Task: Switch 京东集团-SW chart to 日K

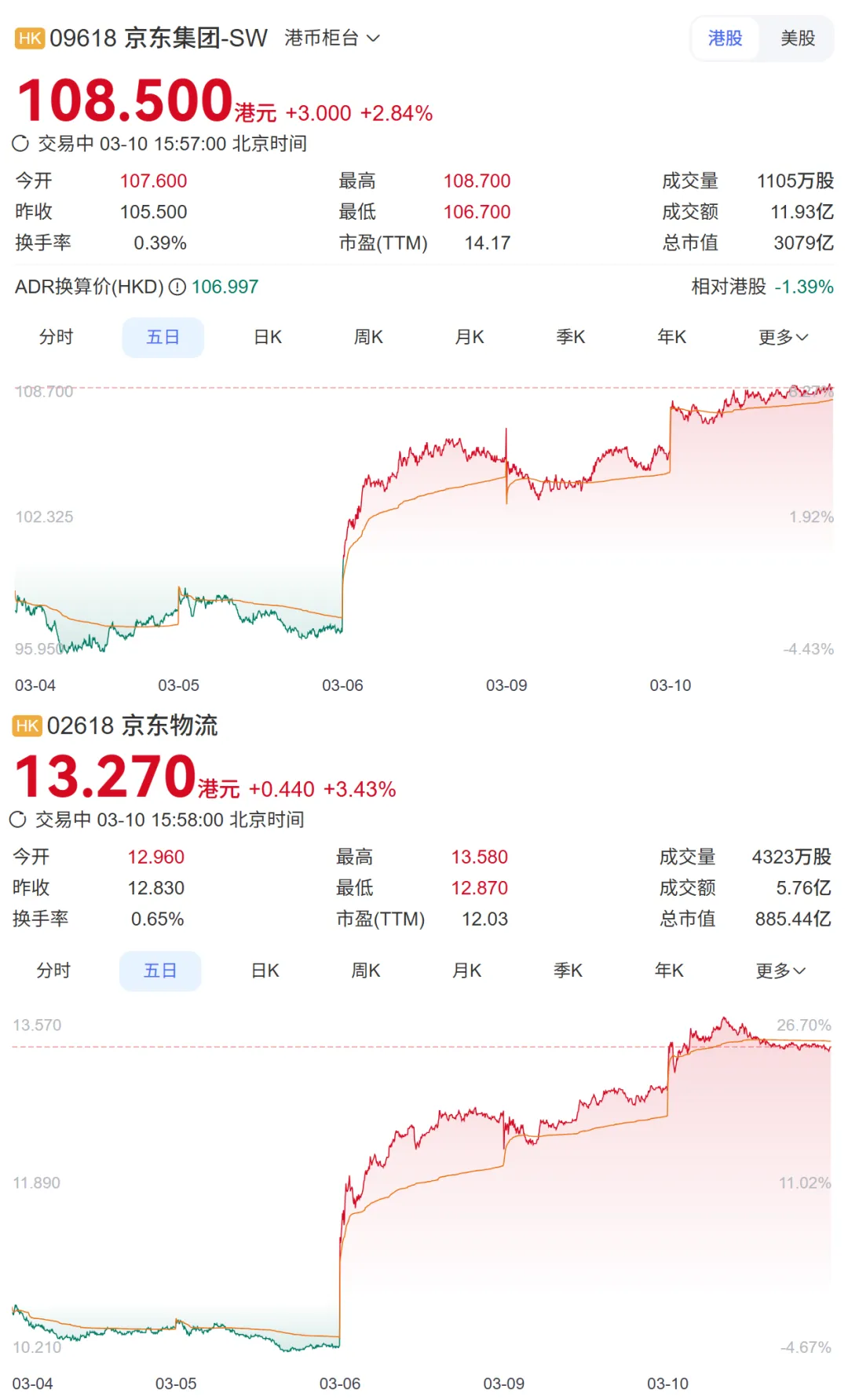Action: point(268,337)
